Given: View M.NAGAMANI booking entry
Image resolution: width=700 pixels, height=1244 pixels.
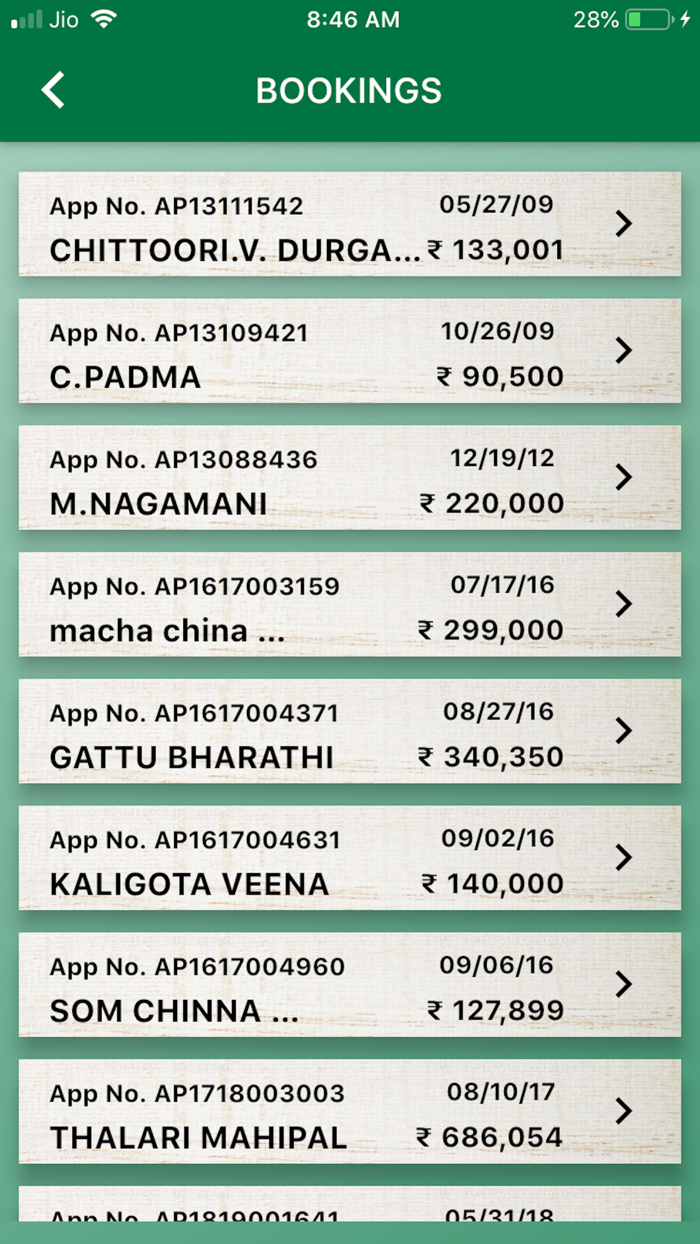Looking at the screenshot, I should [x=349, y=477].
